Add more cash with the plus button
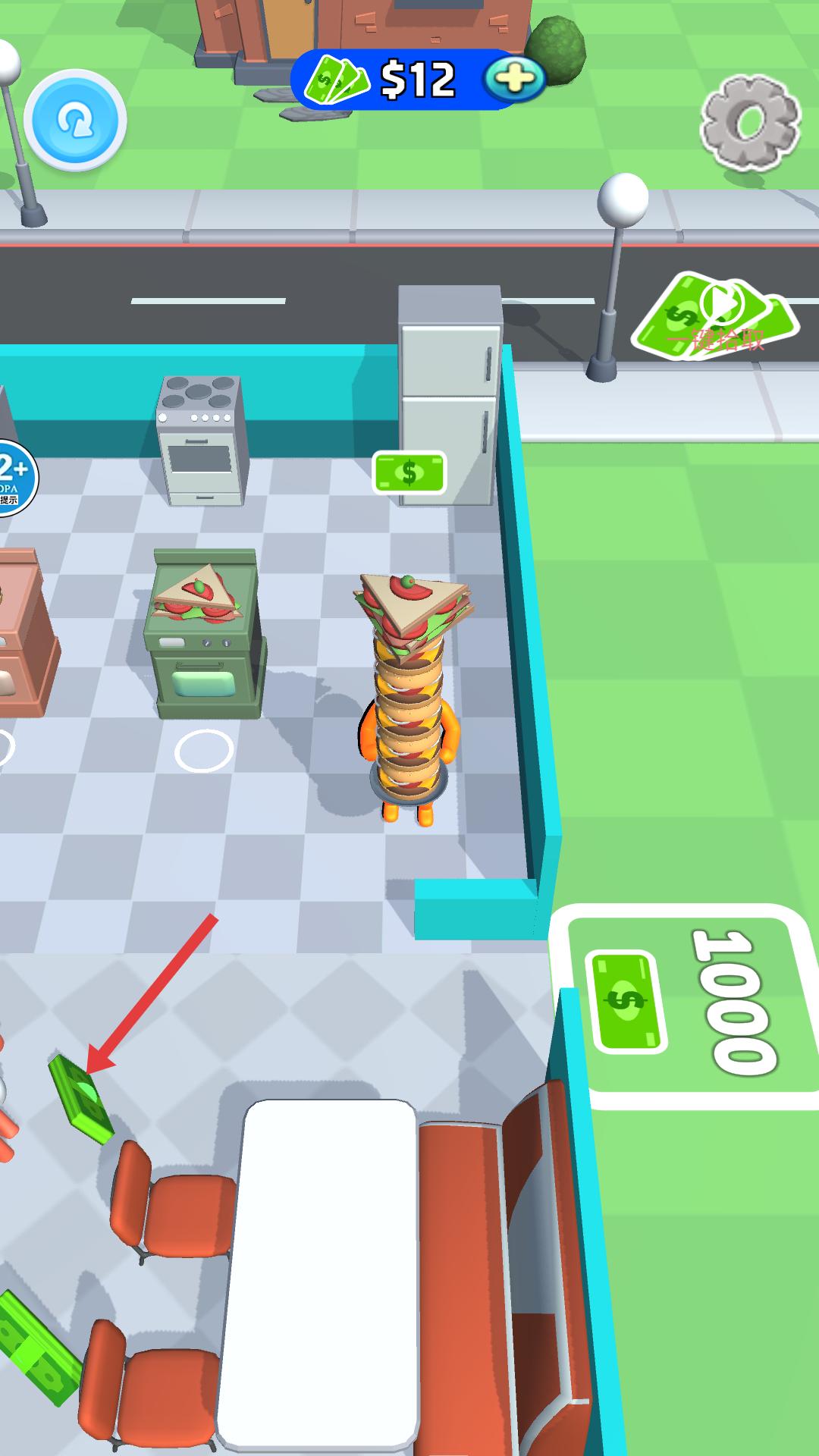 (x=515, y=80)
